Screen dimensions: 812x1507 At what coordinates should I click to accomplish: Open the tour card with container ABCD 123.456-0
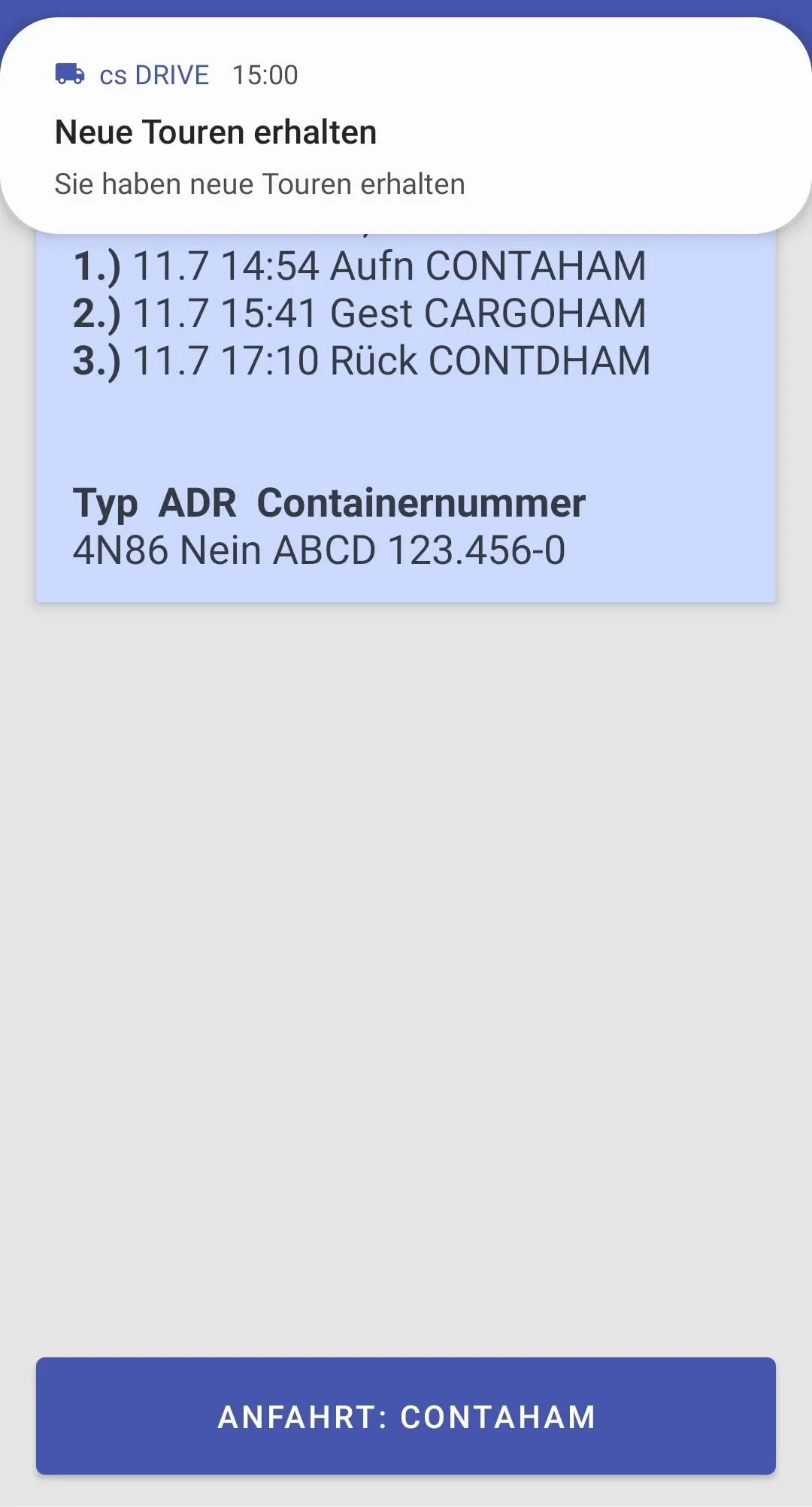coord(406,417)
